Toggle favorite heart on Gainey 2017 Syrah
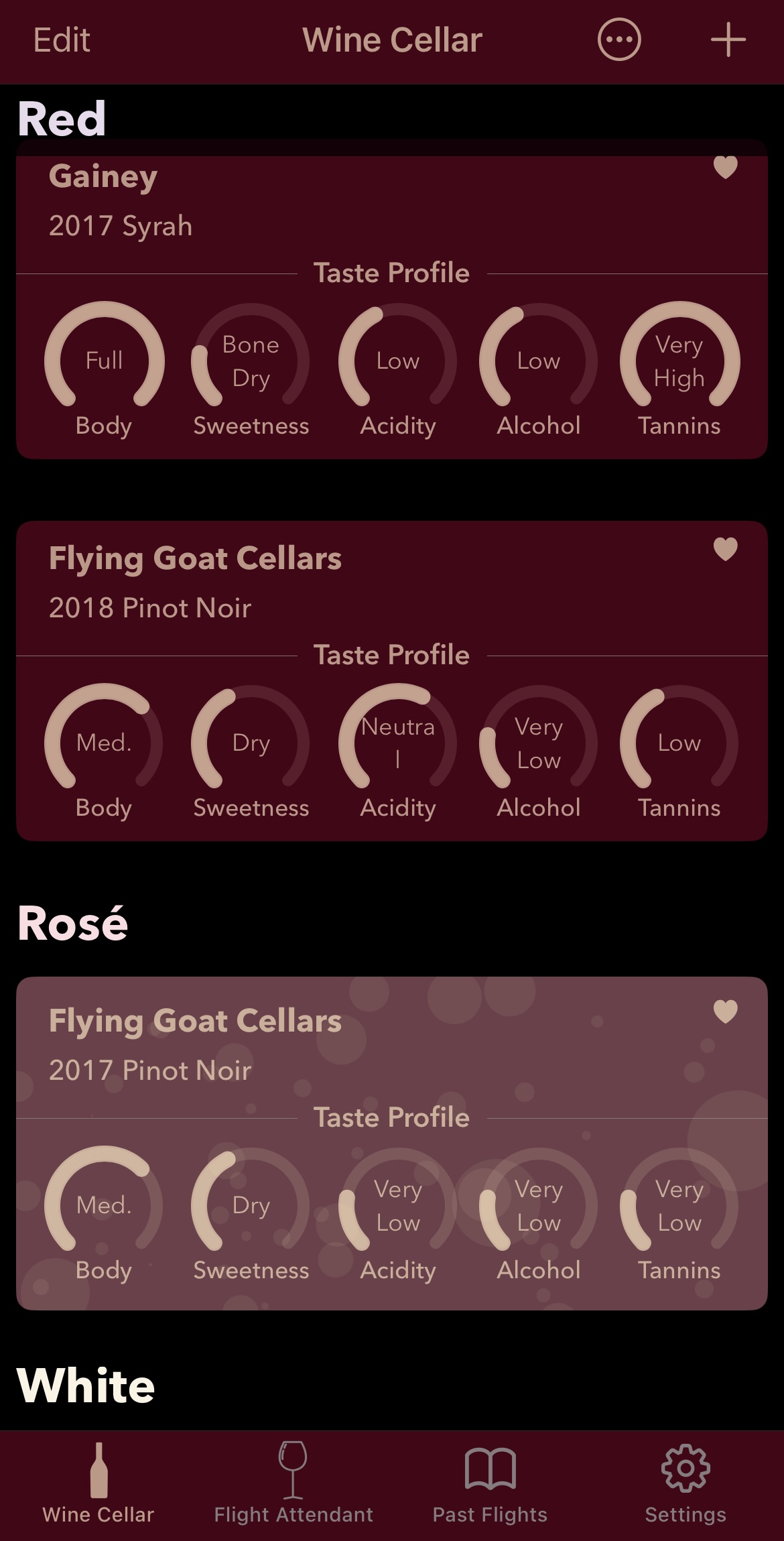The image size is (784, 1541). click(725, 167)
